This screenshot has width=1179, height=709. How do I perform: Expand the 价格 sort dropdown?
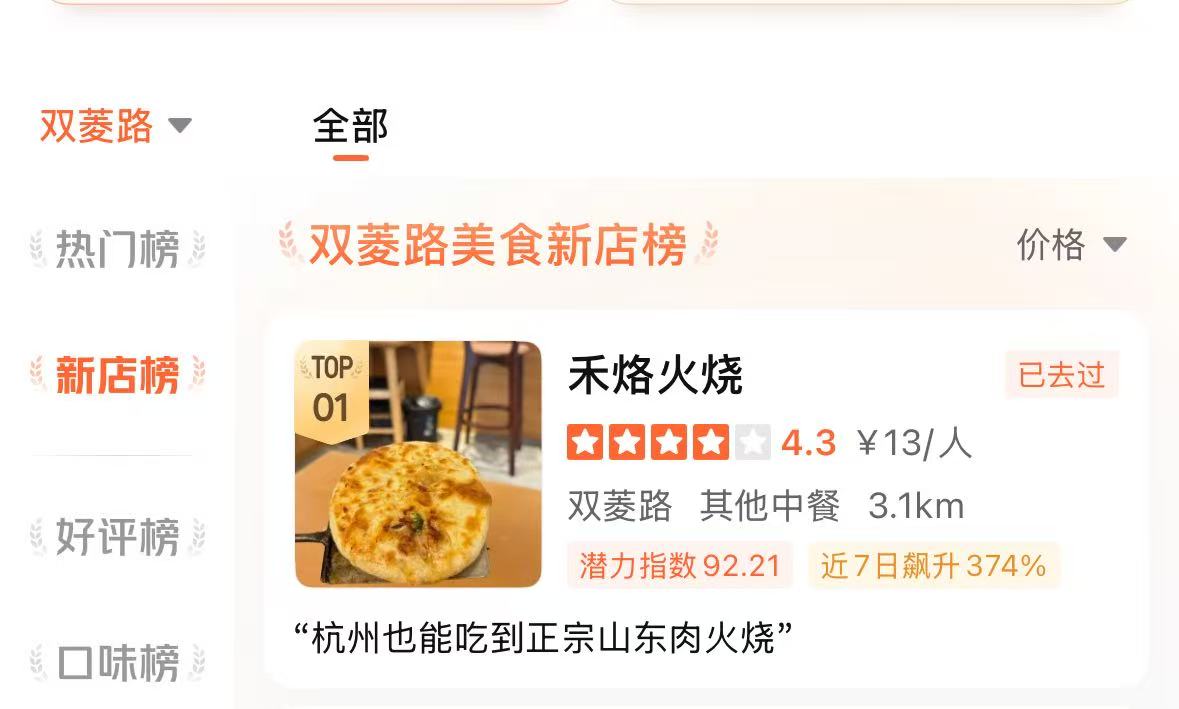(1071, 244)
